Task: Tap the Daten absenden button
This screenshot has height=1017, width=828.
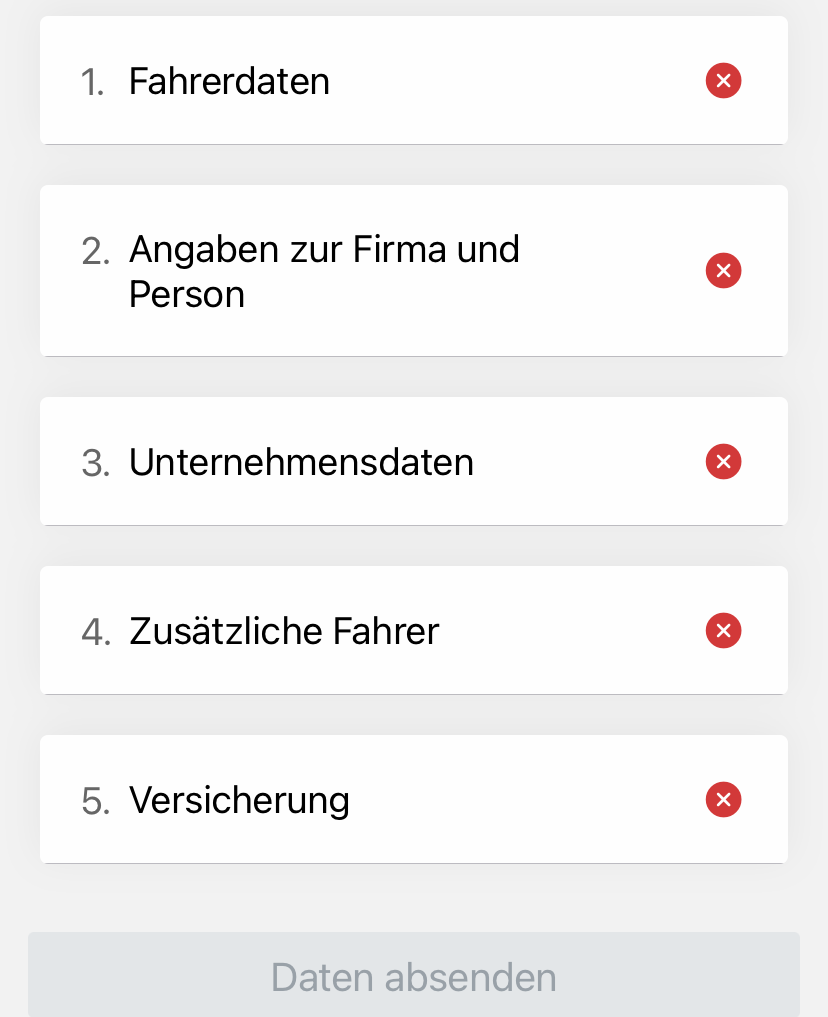Action: coord(414,976)
